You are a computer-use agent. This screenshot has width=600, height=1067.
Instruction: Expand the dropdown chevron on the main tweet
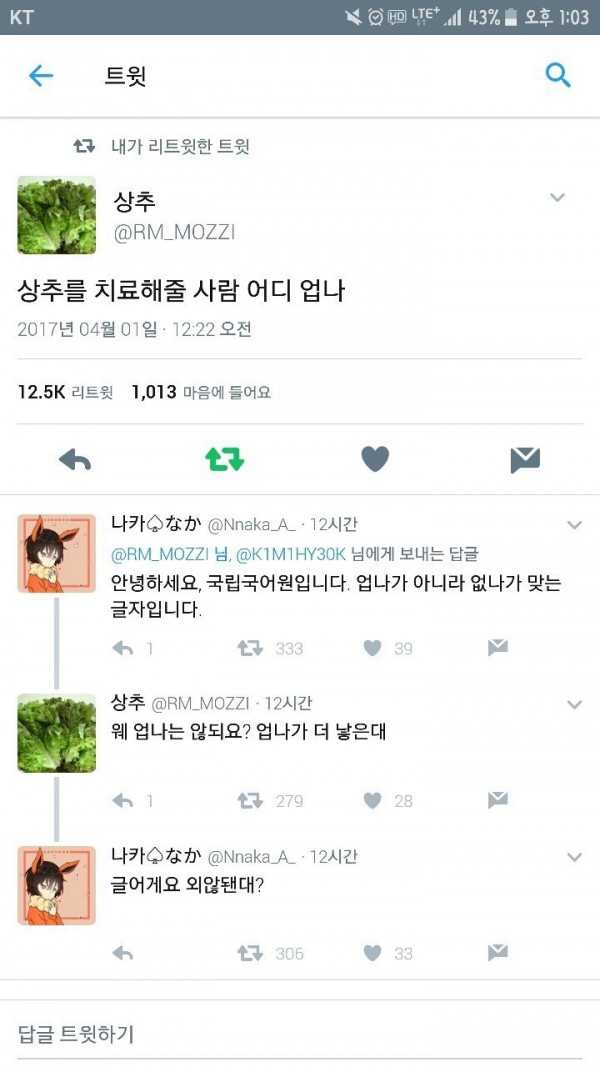[558, 198]
